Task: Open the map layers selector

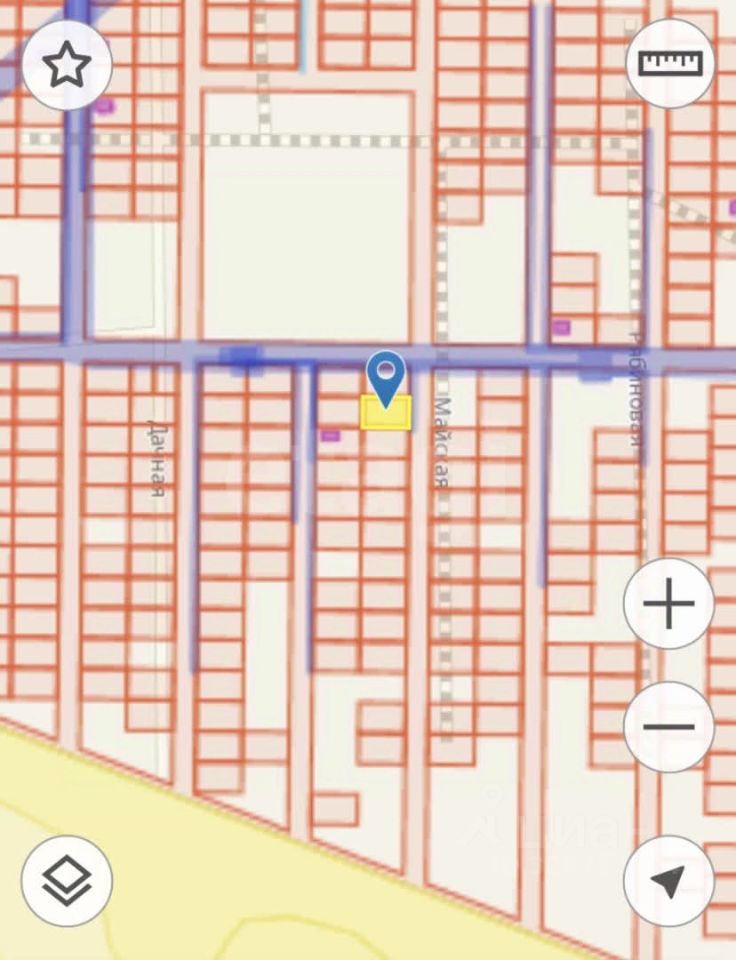Action: coord(67,880)
